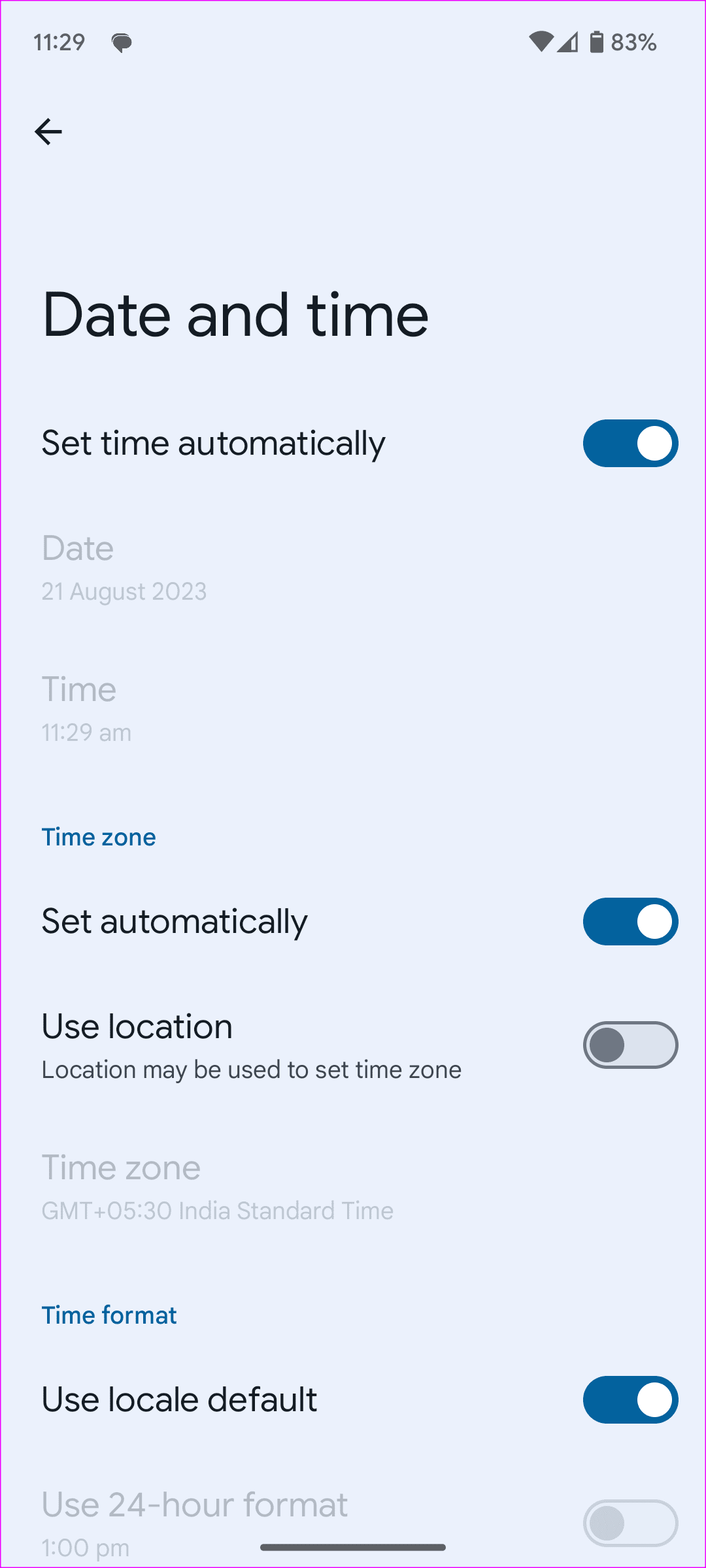Navigate back using the arrow icon
706x1568 pixels.
point(48,132)
